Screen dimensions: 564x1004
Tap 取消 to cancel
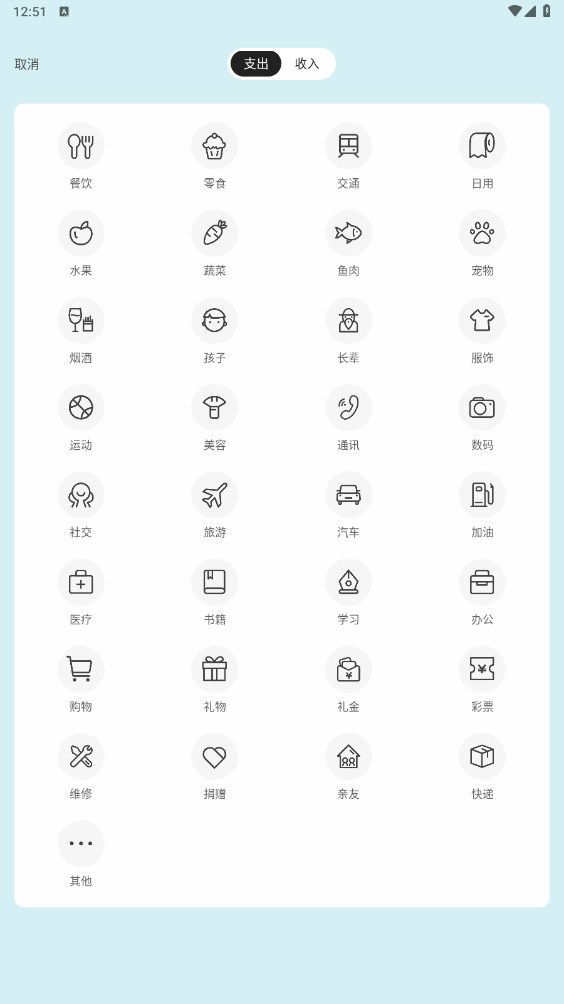pos(27,64)
